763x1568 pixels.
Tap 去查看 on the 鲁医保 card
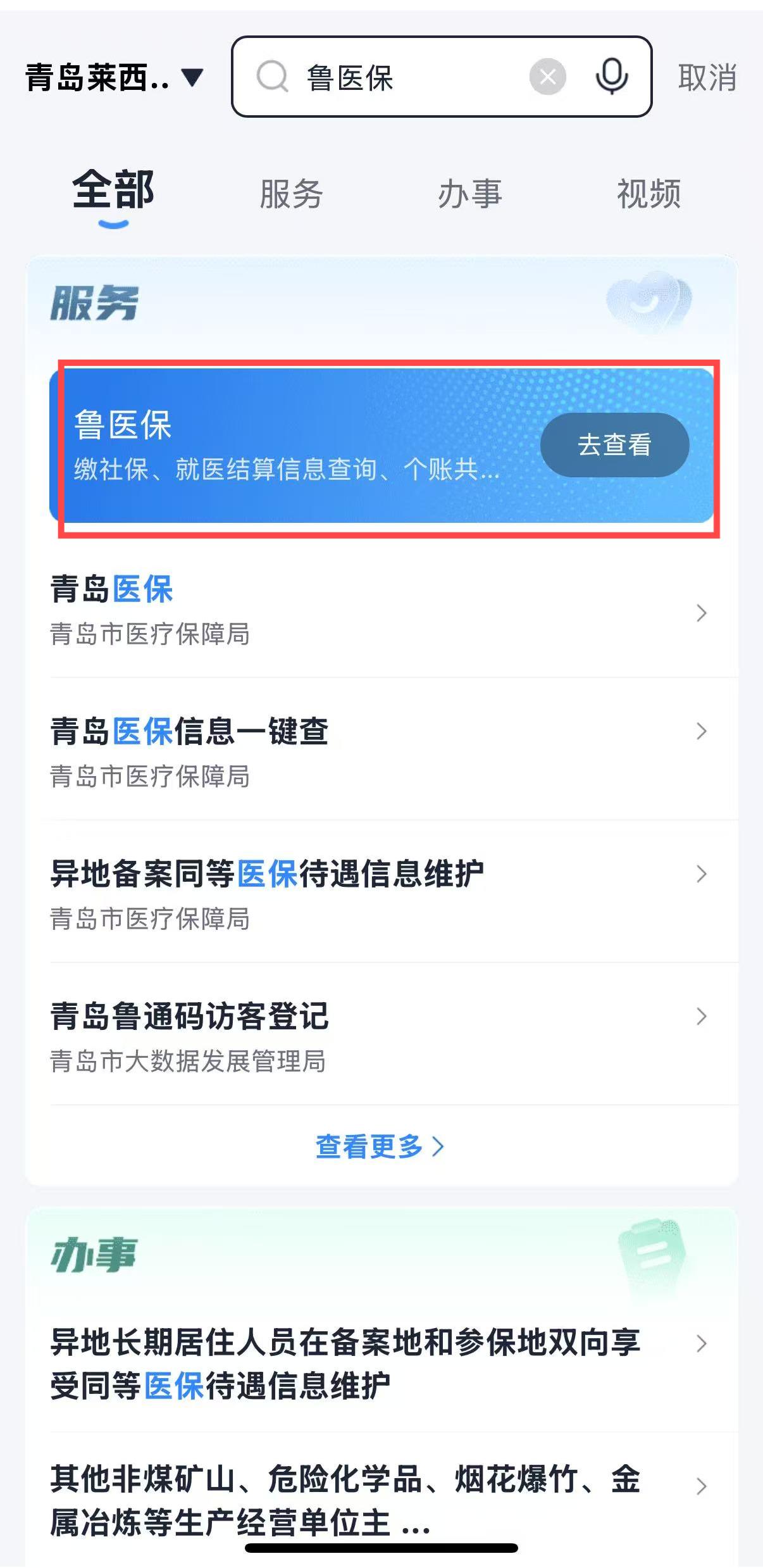pyautogui.click(x=614, y=445)
